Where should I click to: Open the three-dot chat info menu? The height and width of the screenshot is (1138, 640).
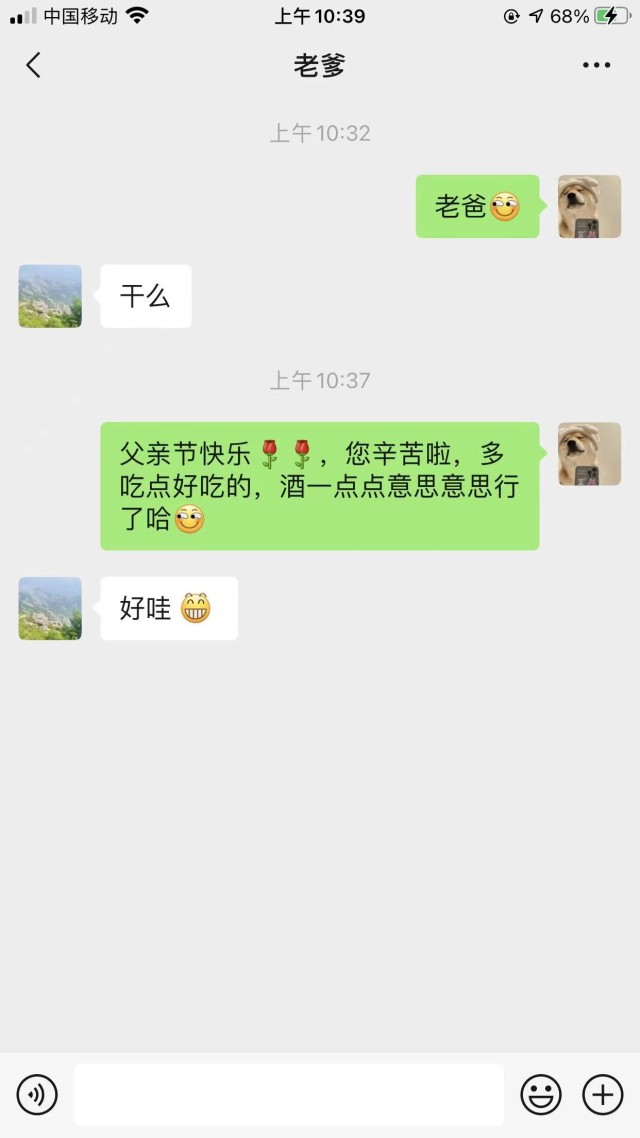596,66
